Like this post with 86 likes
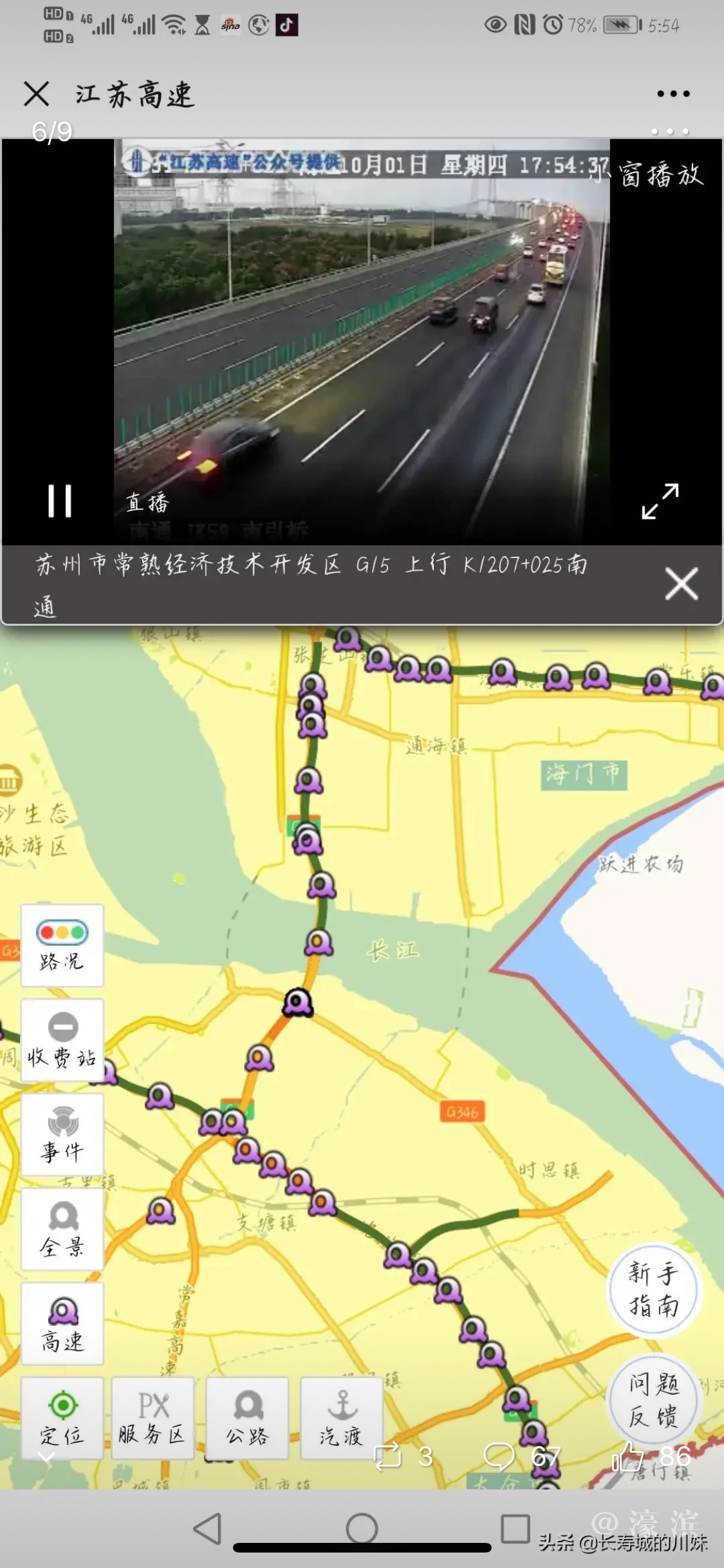 click(x=629, y=1457)
